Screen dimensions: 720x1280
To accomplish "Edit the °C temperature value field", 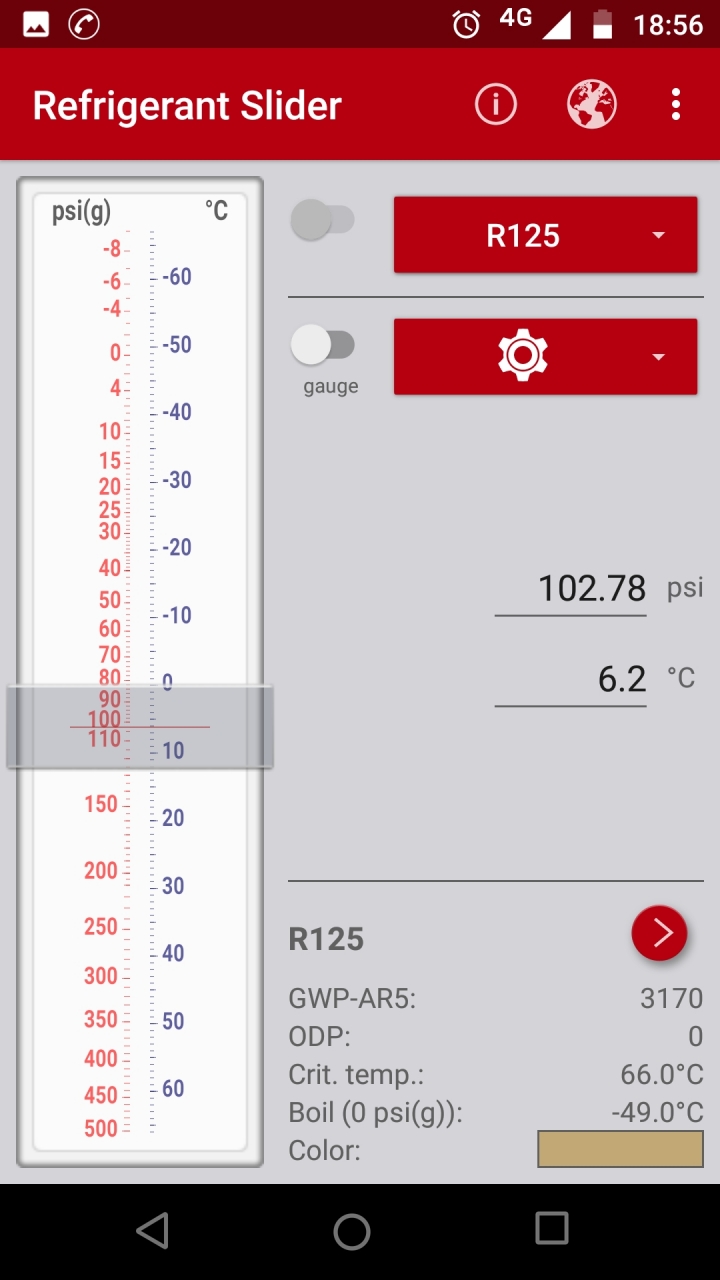I will tap(571, 680).
